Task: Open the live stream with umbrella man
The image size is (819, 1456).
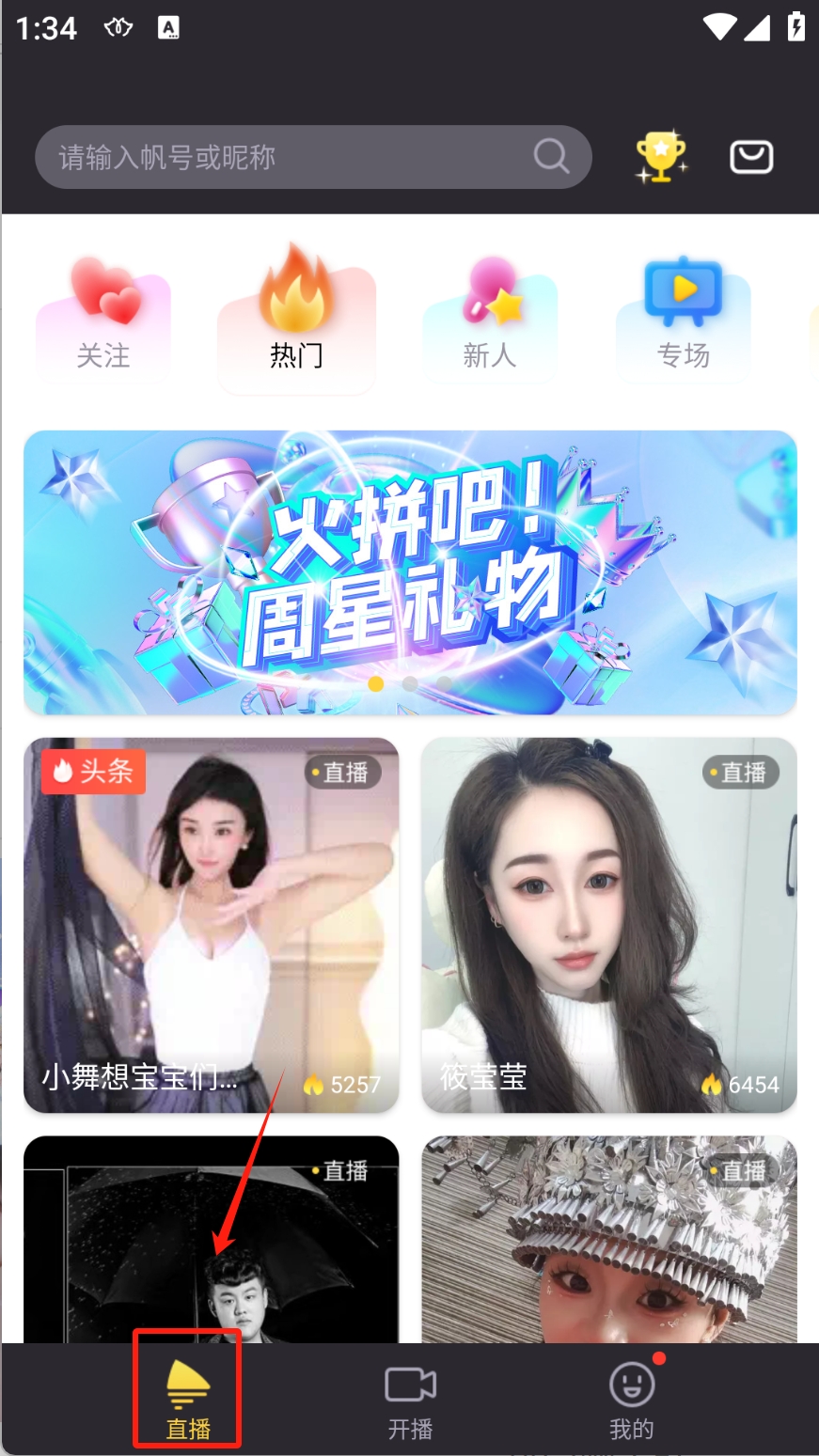Action: click(x=212, y=1239)
